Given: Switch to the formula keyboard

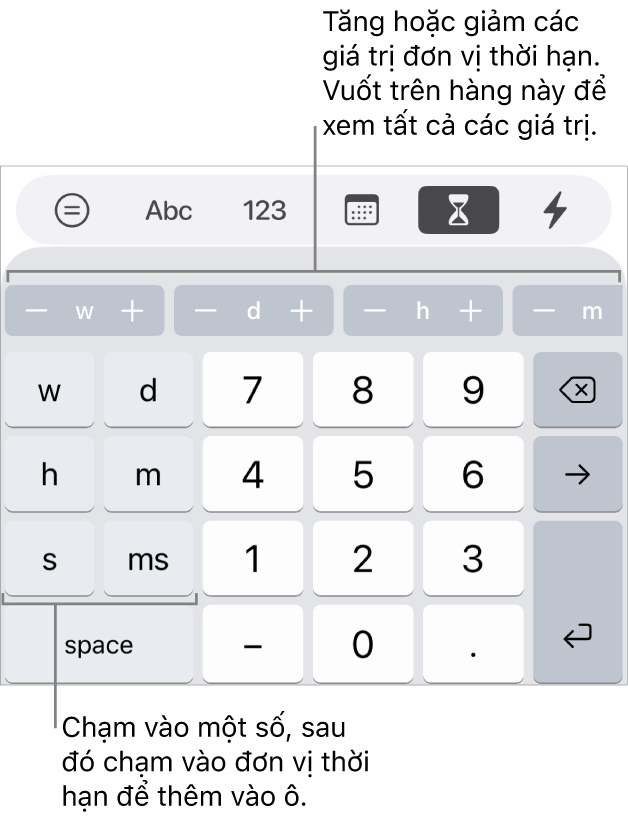Looking at the screenshot, I should click(x=72, y=211).
